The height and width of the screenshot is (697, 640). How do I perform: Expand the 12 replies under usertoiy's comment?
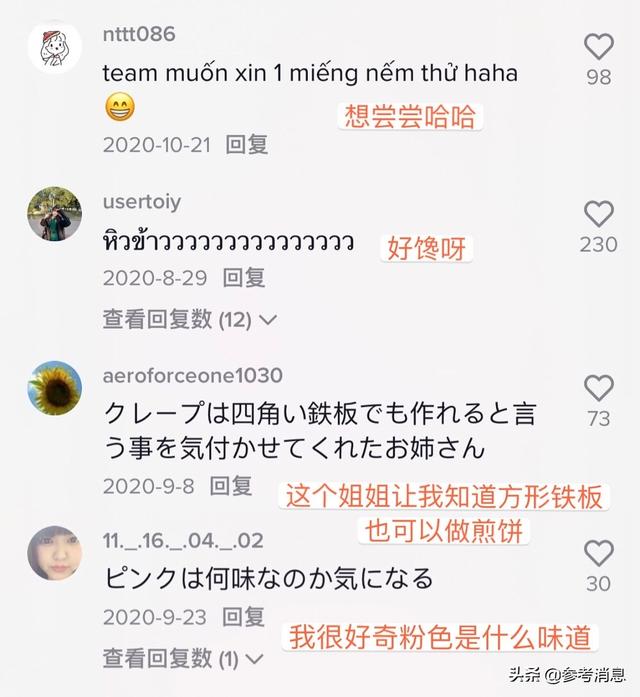pos(190,319)
